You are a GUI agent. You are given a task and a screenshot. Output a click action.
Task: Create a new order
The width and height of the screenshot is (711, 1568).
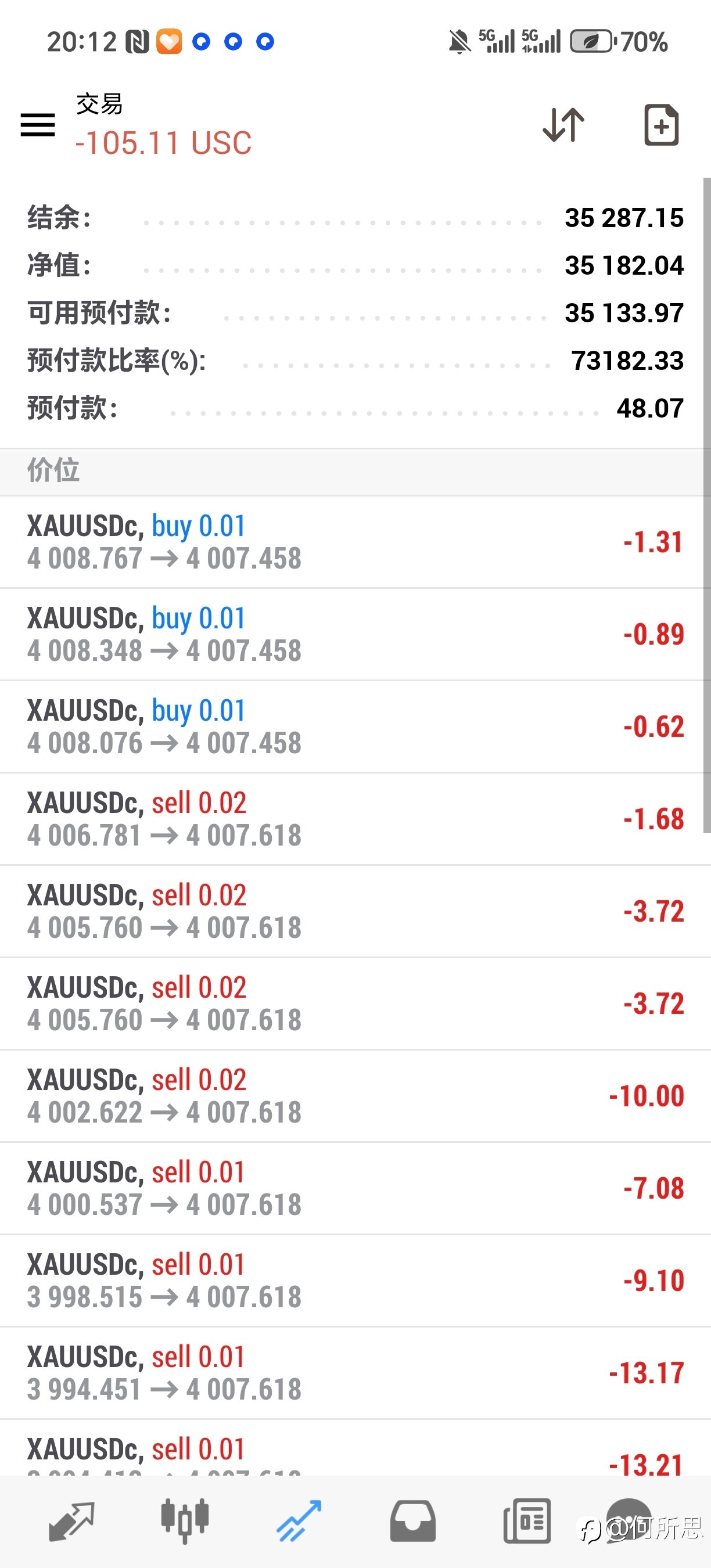[661, 125]
